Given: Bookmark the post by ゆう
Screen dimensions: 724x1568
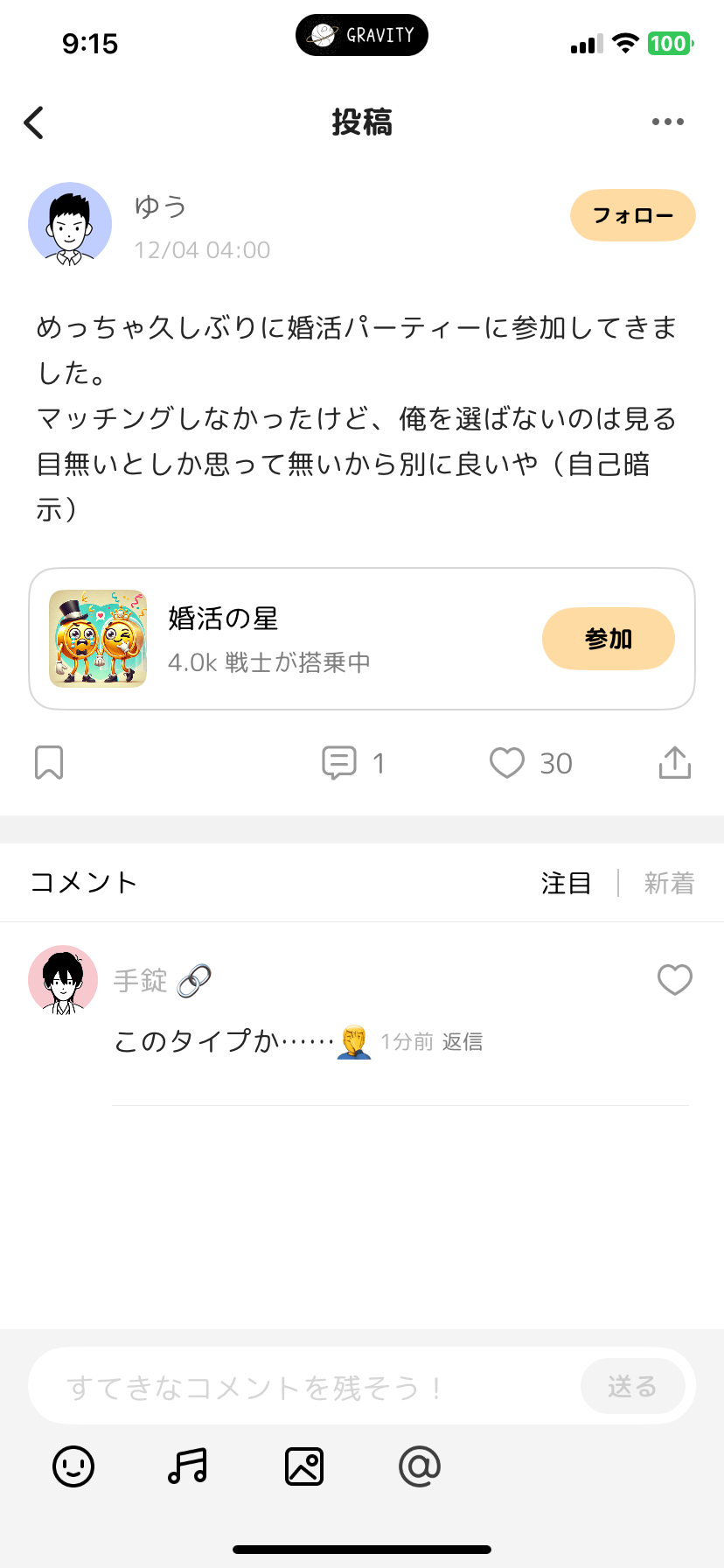Looking at the screenshot, I should (x=49, y=762).
